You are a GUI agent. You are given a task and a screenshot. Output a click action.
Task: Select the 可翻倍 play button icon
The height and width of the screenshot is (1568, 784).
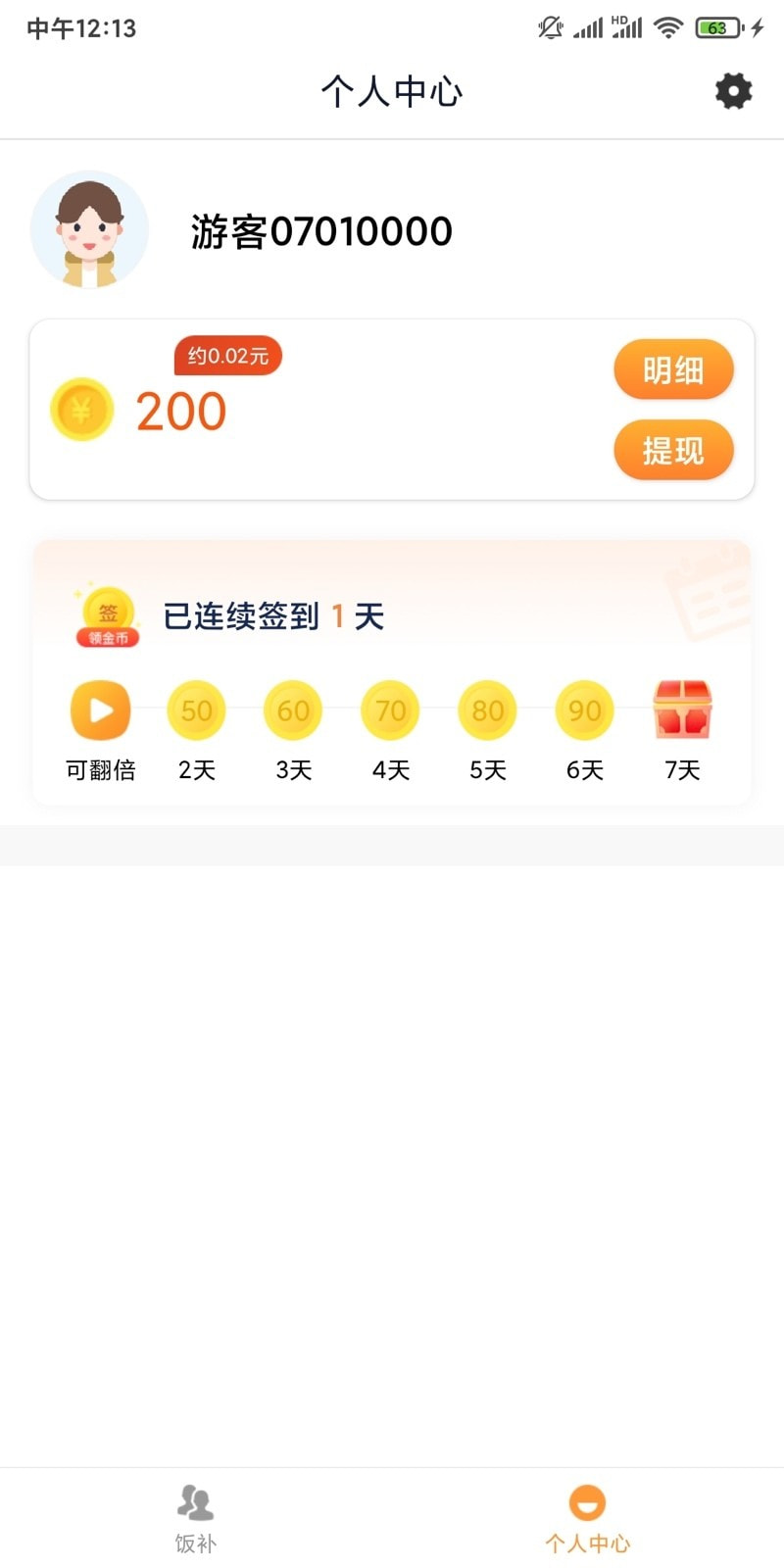pyautogui.click(x=99, y=710)
